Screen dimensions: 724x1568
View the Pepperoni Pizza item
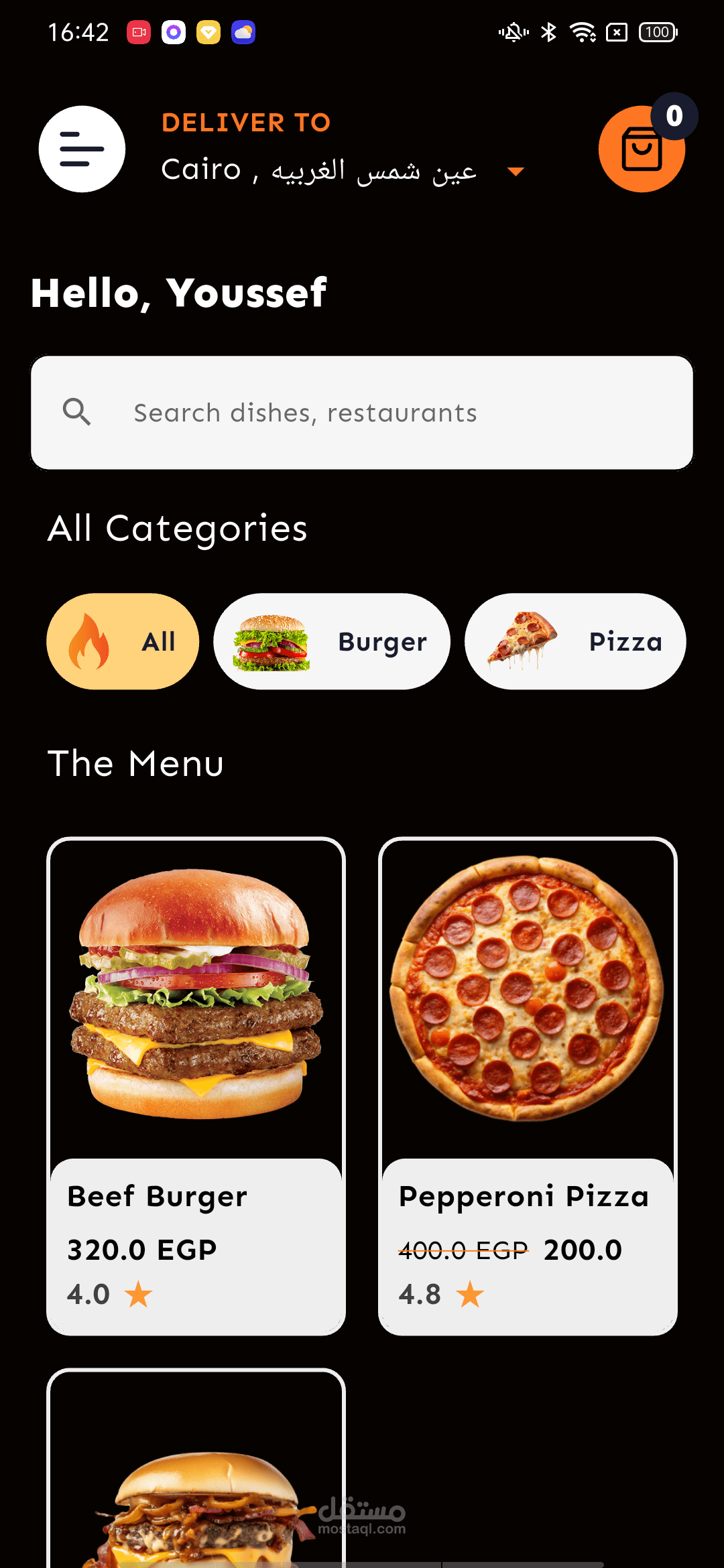(528, 1086)
